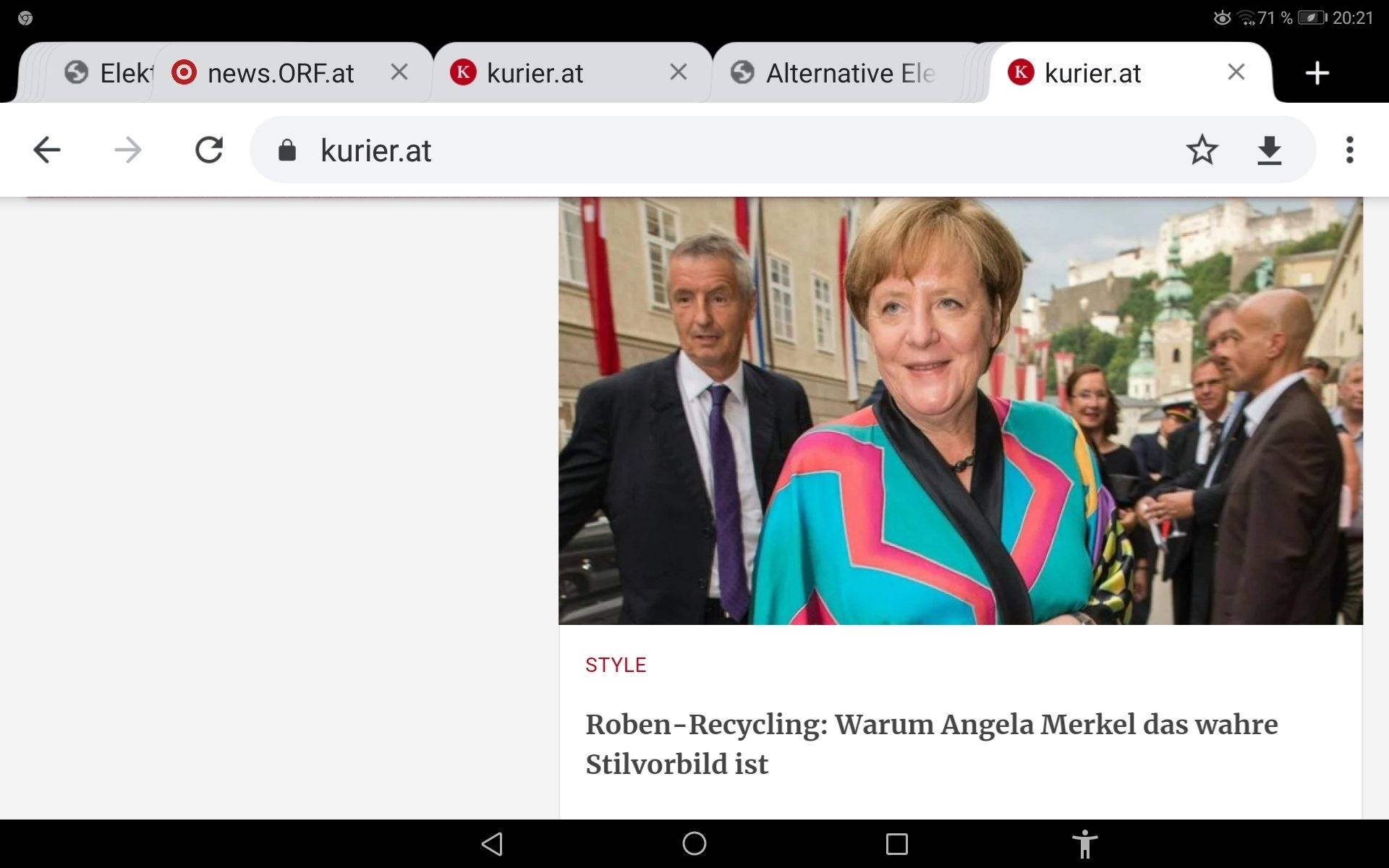This screenshot has width=1389, height=868.
Task: Tap the forward navigation arrow
Action: [x=128, y=150]
